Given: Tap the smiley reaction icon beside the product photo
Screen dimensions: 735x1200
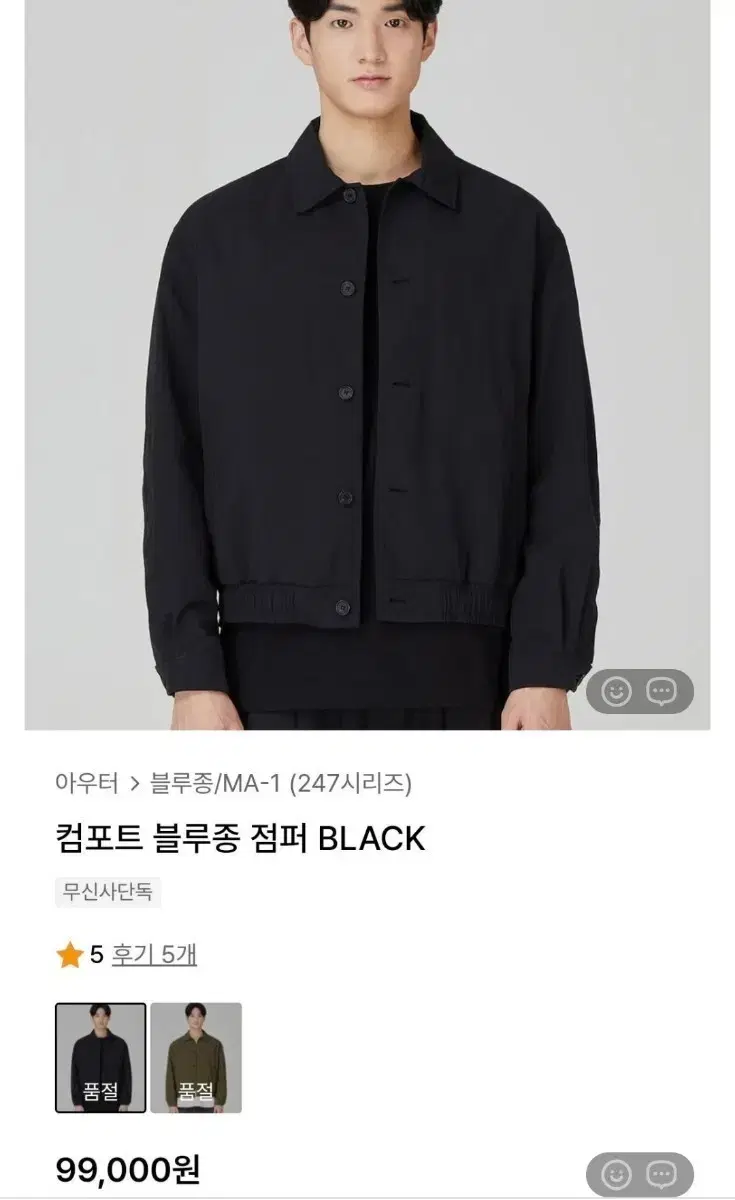Looking at the screenshot, I should [x=617, y=690].
